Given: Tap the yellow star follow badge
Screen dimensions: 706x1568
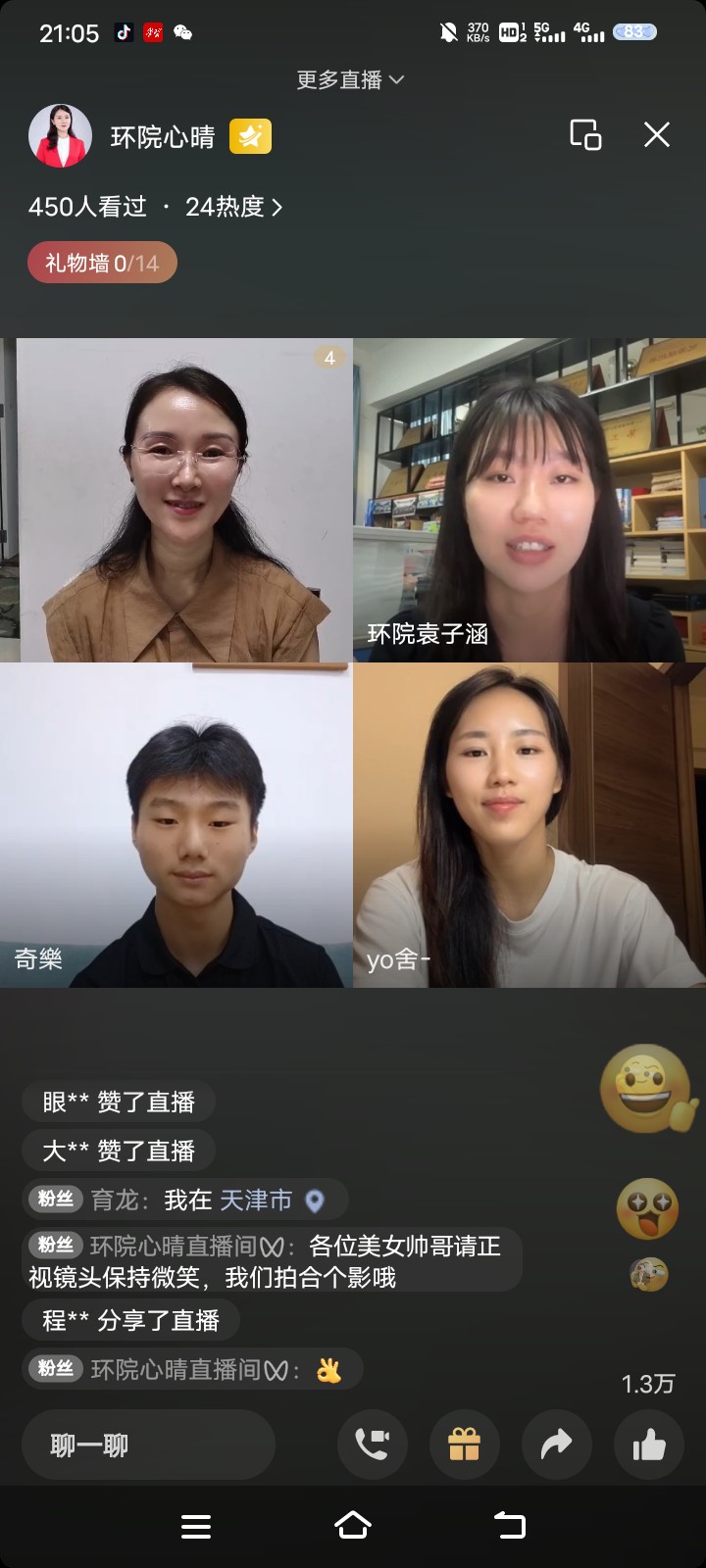Looking at the screenshot, I should (x=250, y=136).
